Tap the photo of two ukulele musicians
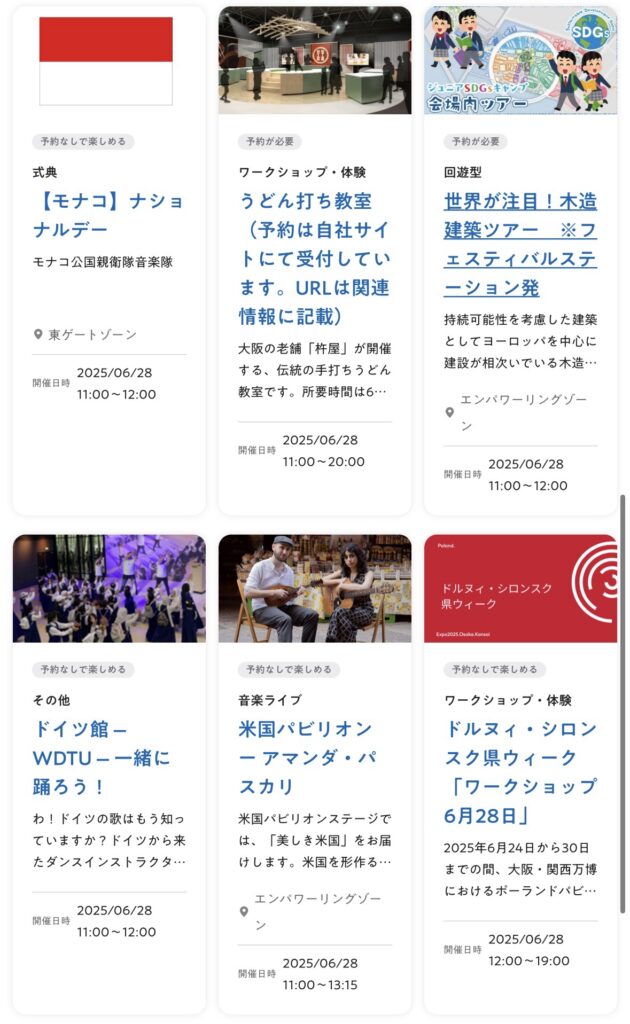Viewport: 630px width, 1024px height. (315, 588)
